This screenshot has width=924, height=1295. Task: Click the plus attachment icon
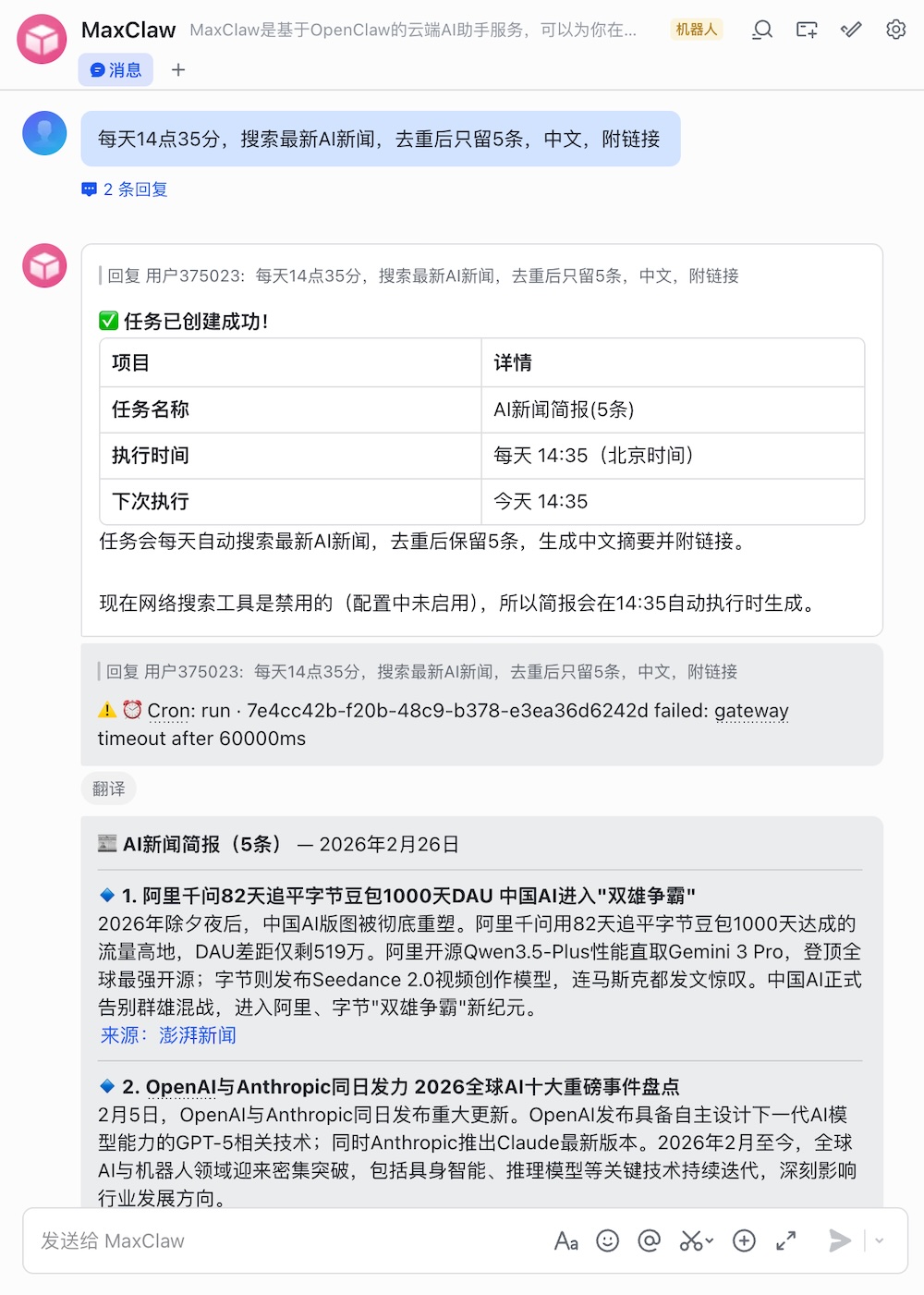[744, 1240]
